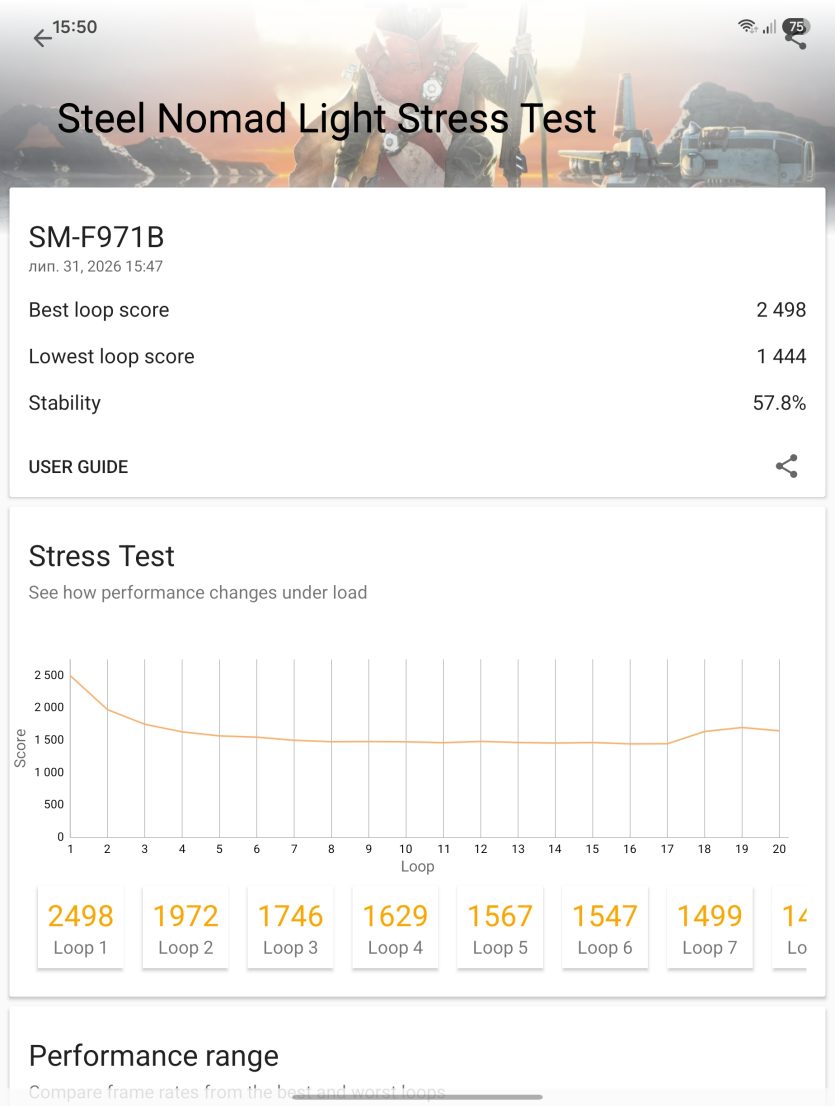Select the Loop 4 score card
835x1106 pixels.
point(395,928)
